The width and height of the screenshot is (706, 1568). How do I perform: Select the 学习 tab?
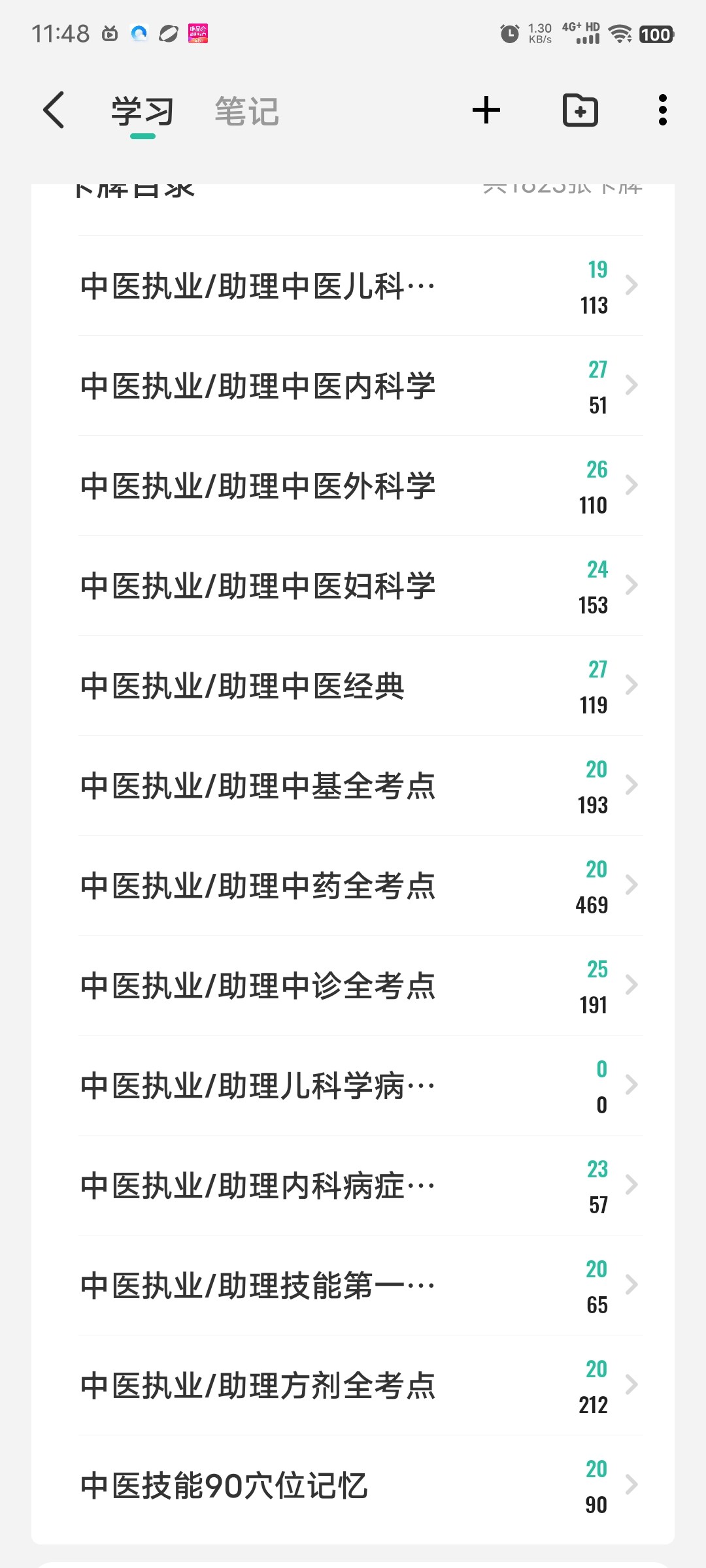pyautogui.click(x=143, y=111)
